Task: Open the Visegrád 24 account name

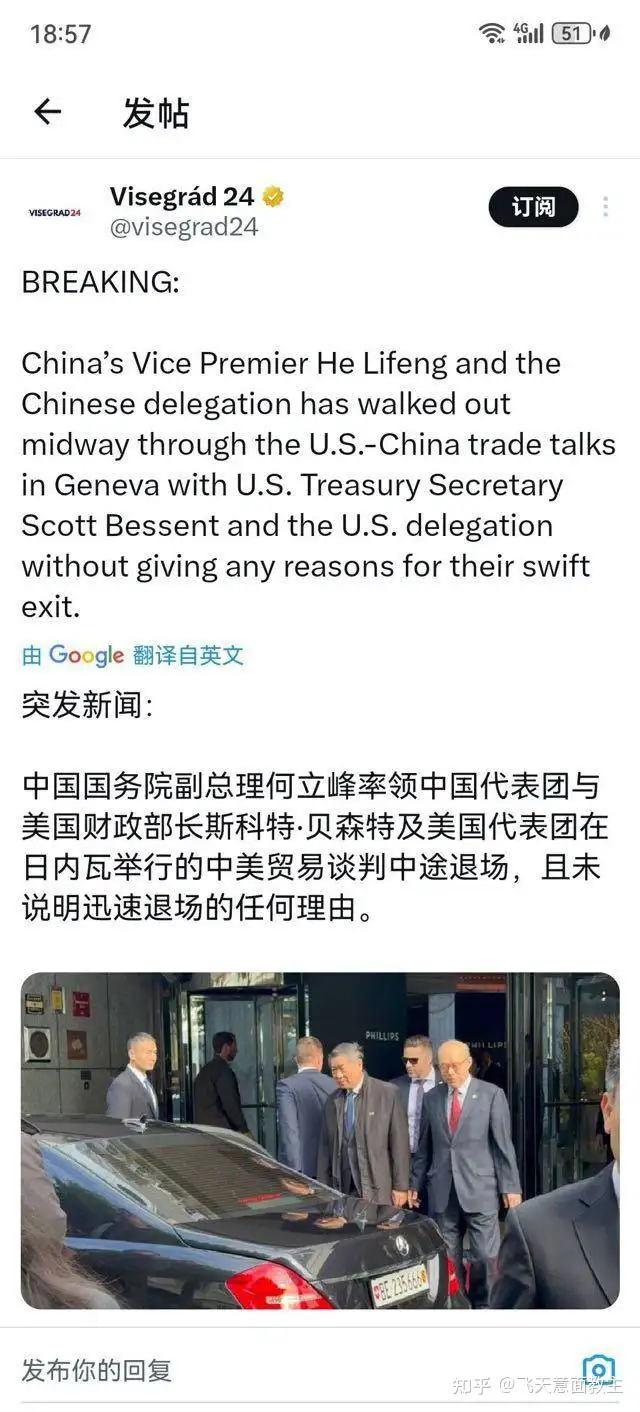Action: pos(182,196)
